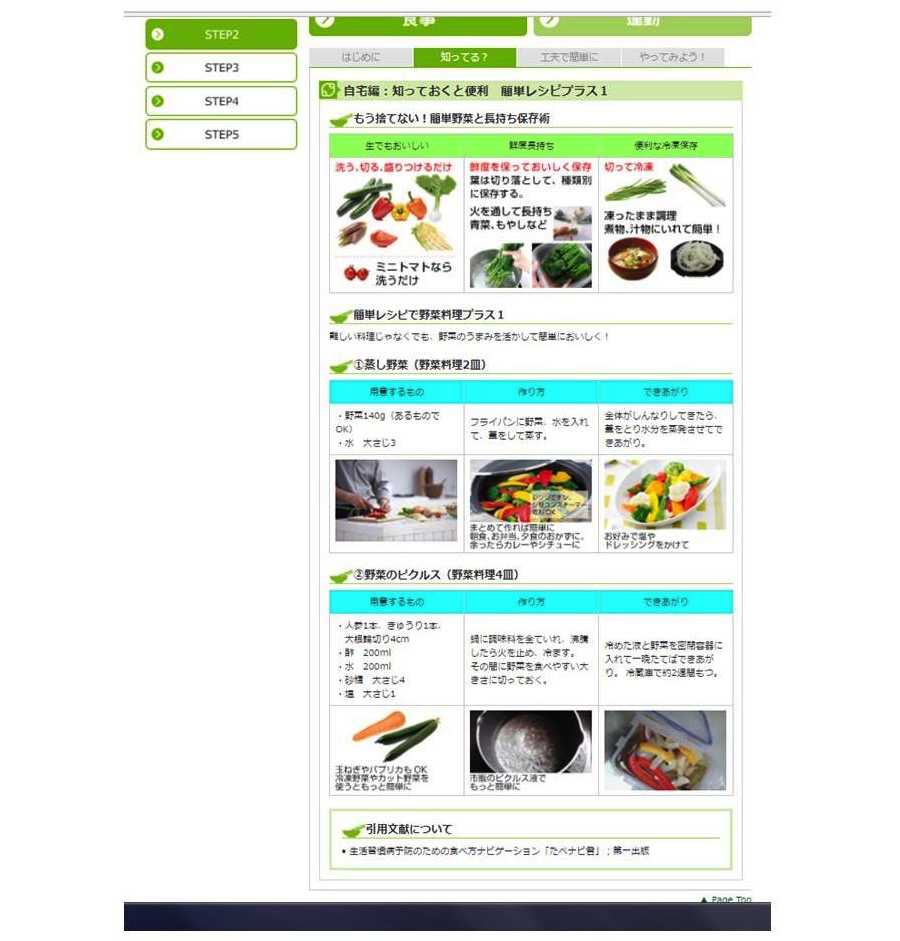900x941 pixels.
Task: Go to STEP4
Action: (x=221, y=101)
